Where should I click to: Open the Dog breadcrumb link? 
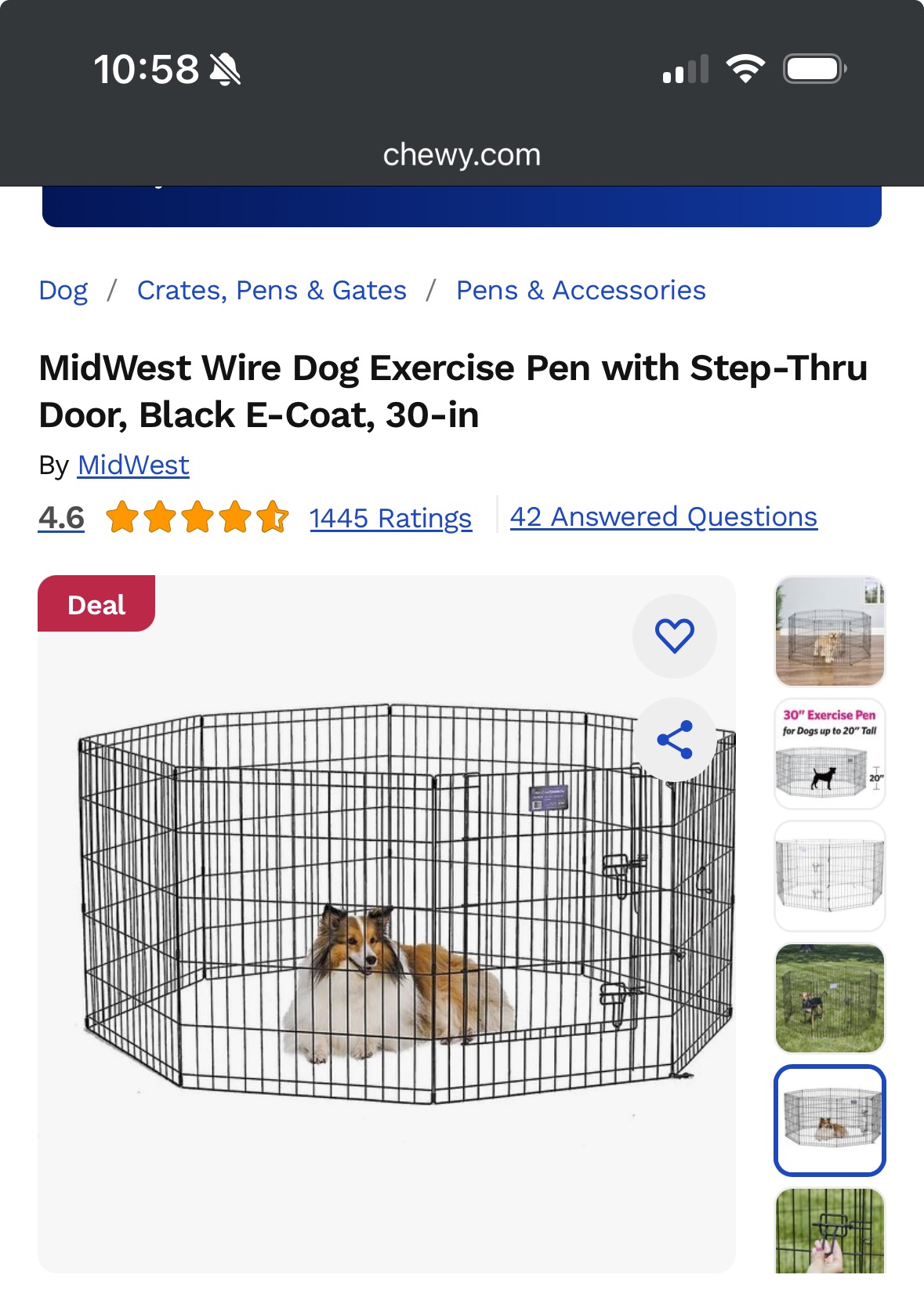tap(63, 291)
